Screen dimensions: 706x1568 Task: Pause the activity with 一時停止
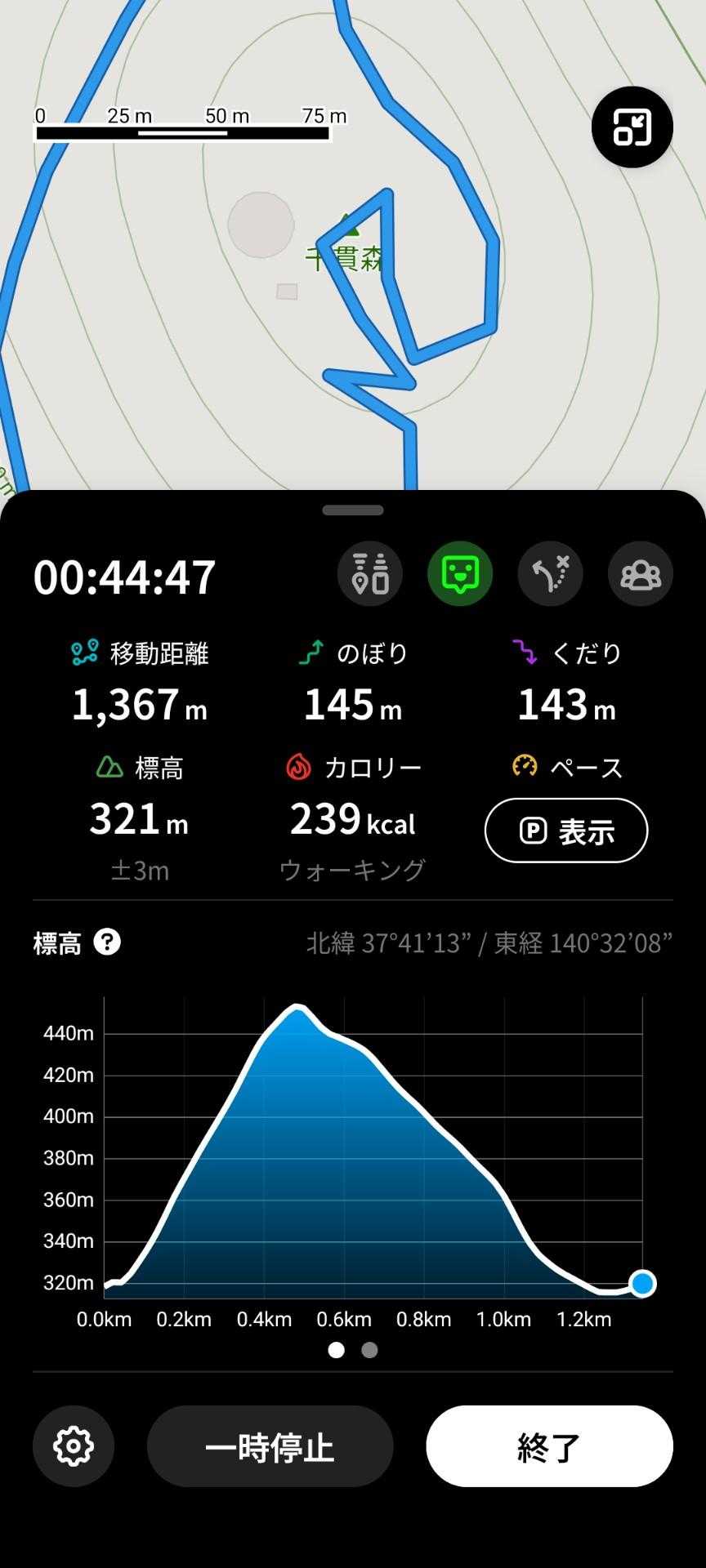(x=270, y=1446)
